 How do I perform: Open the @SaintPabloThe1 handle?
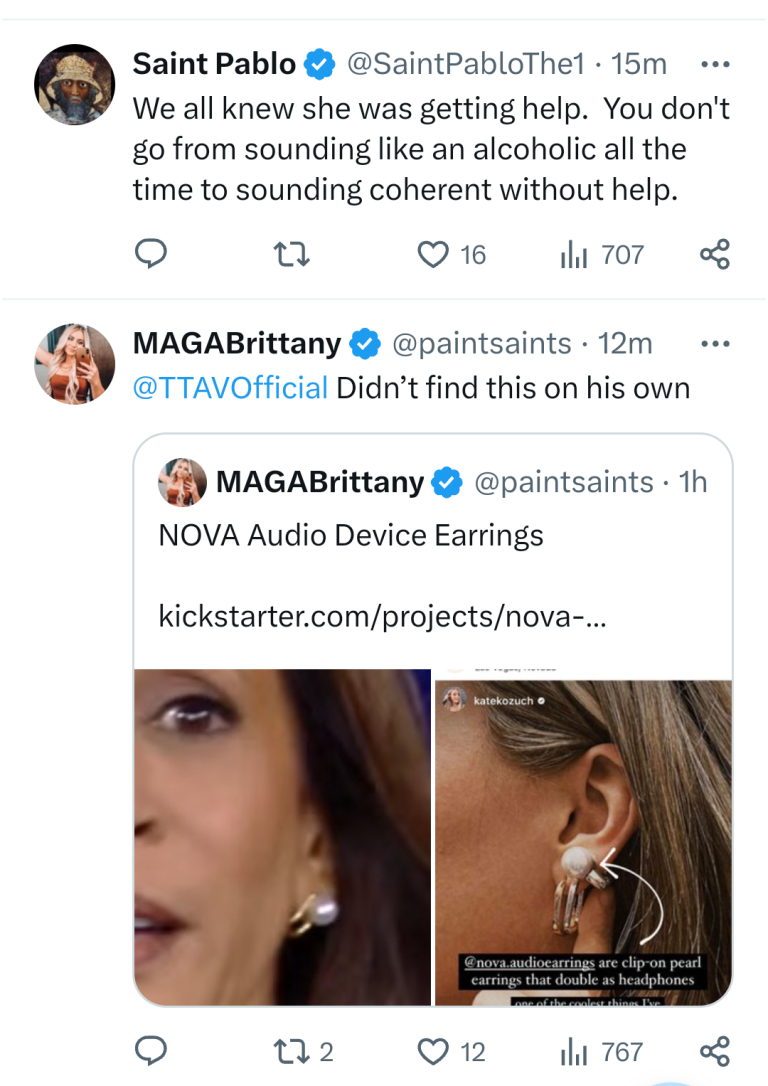click(465, 64)
